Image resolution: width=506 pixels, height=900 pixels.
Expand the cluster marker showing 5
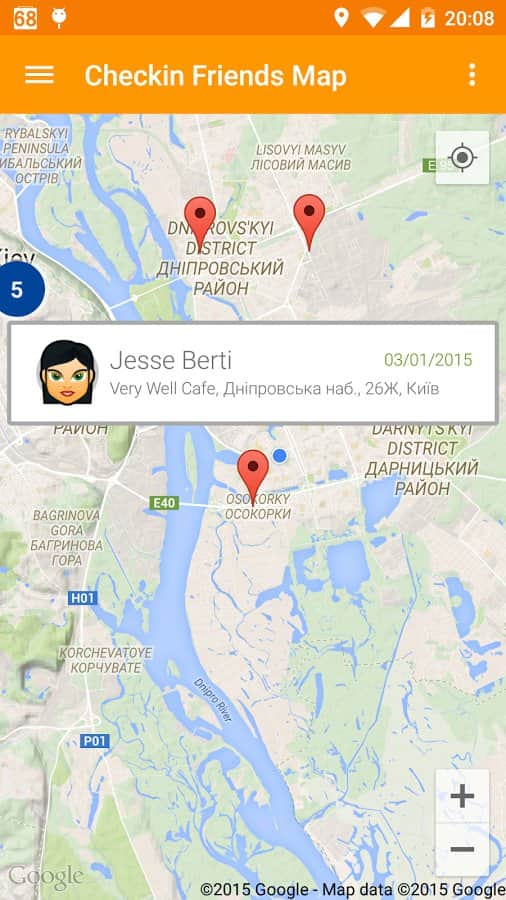coord(19,289)
